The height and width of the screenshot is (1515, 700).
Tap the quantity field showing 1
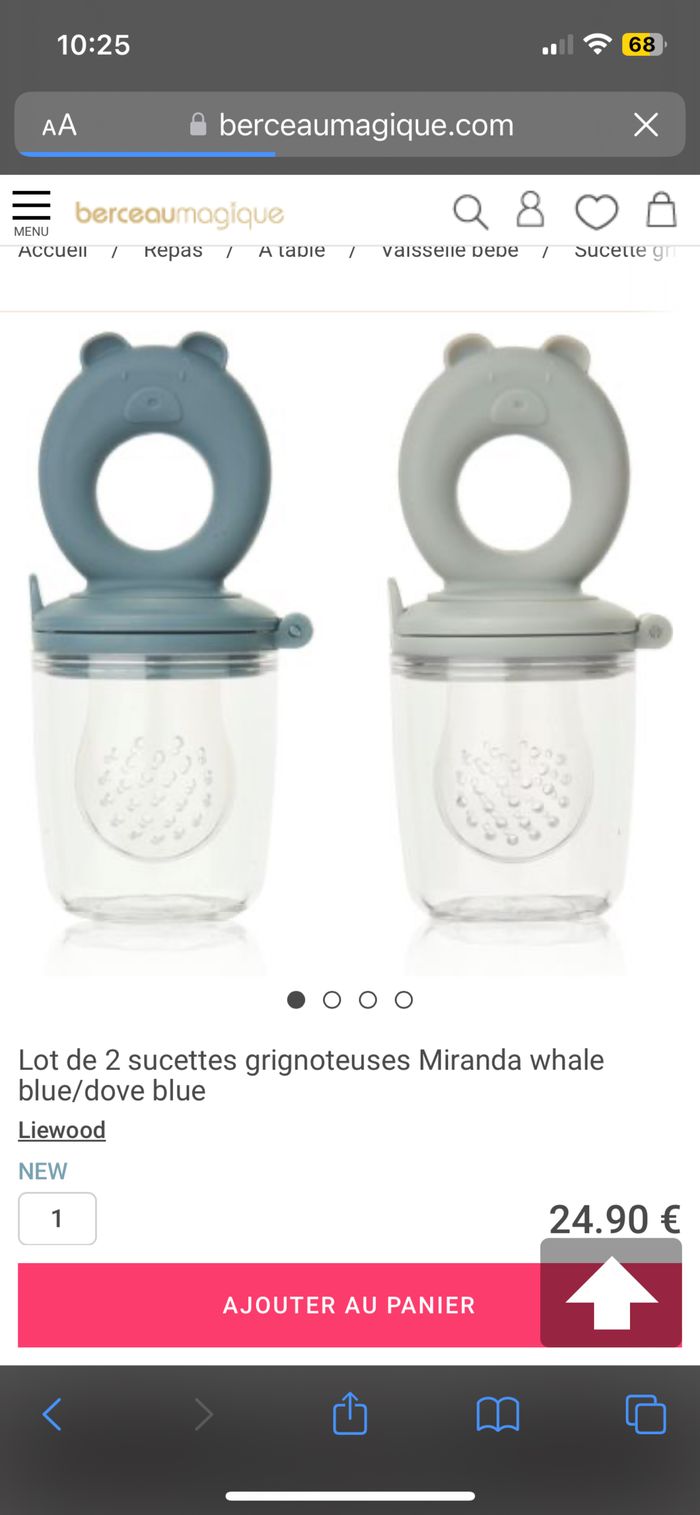[x=57, y=1218]
